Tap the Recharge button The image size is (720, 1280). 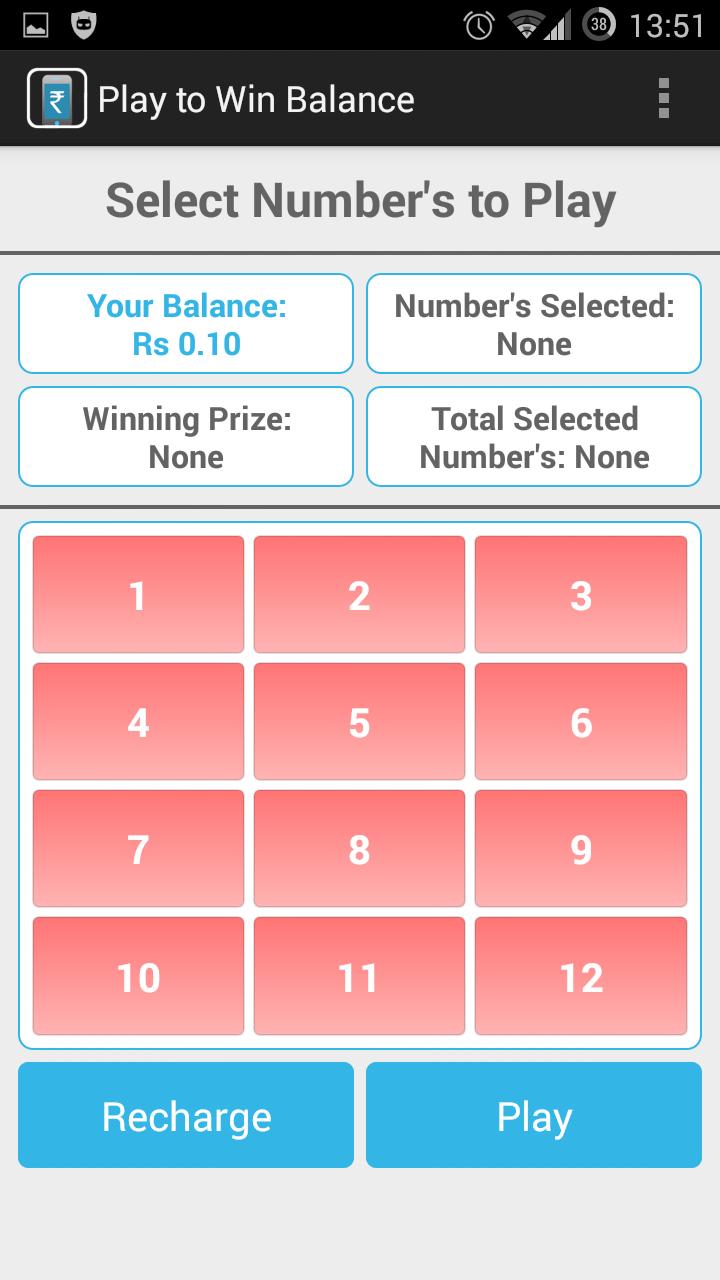click(x=185, y=1114)
